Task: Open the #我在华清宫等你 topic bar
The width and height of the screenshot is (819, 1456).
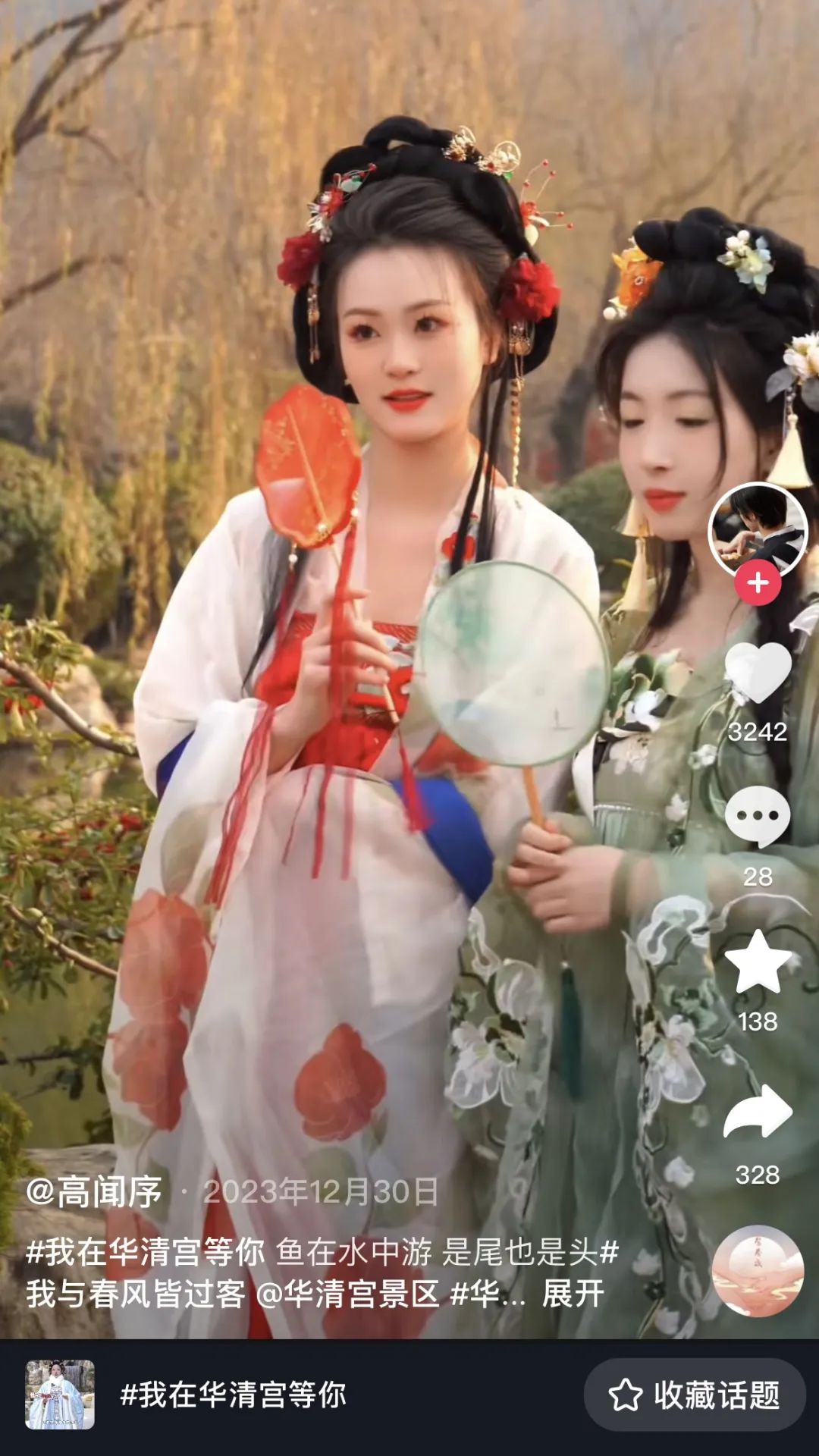Action: tap(234, 1395)
